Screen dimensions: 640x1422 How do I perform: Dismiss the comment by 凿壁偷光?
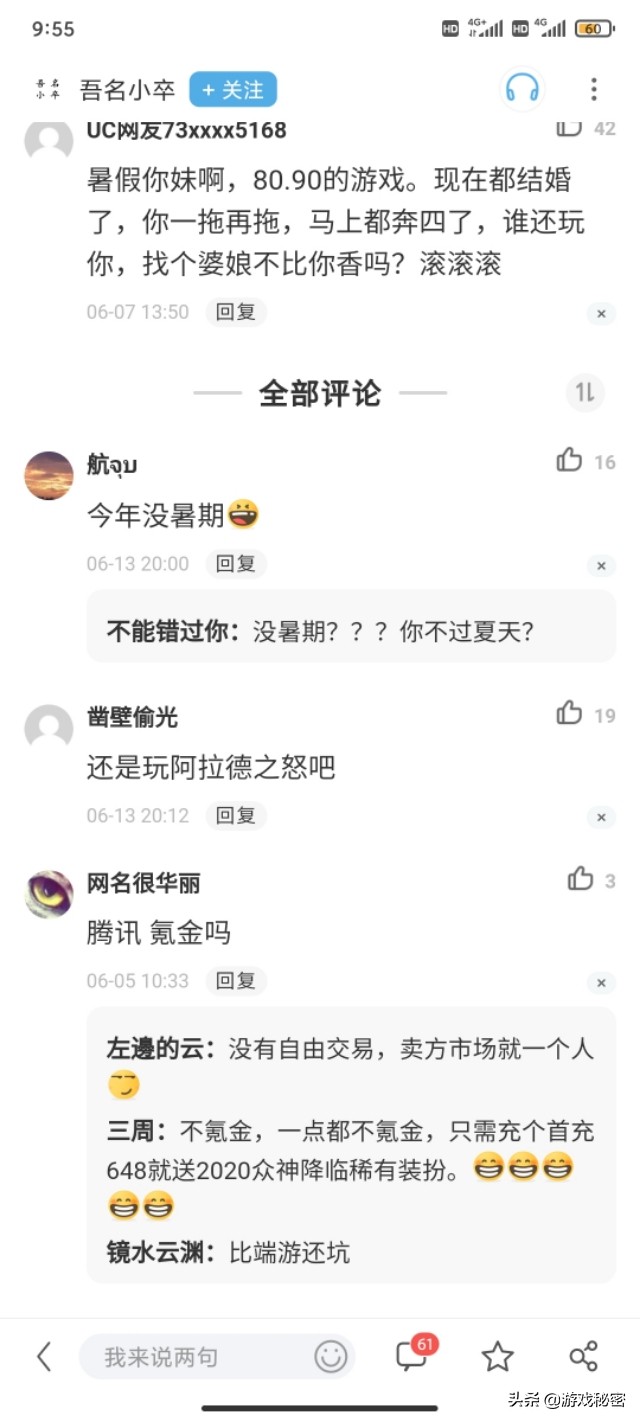click(601, 818)
